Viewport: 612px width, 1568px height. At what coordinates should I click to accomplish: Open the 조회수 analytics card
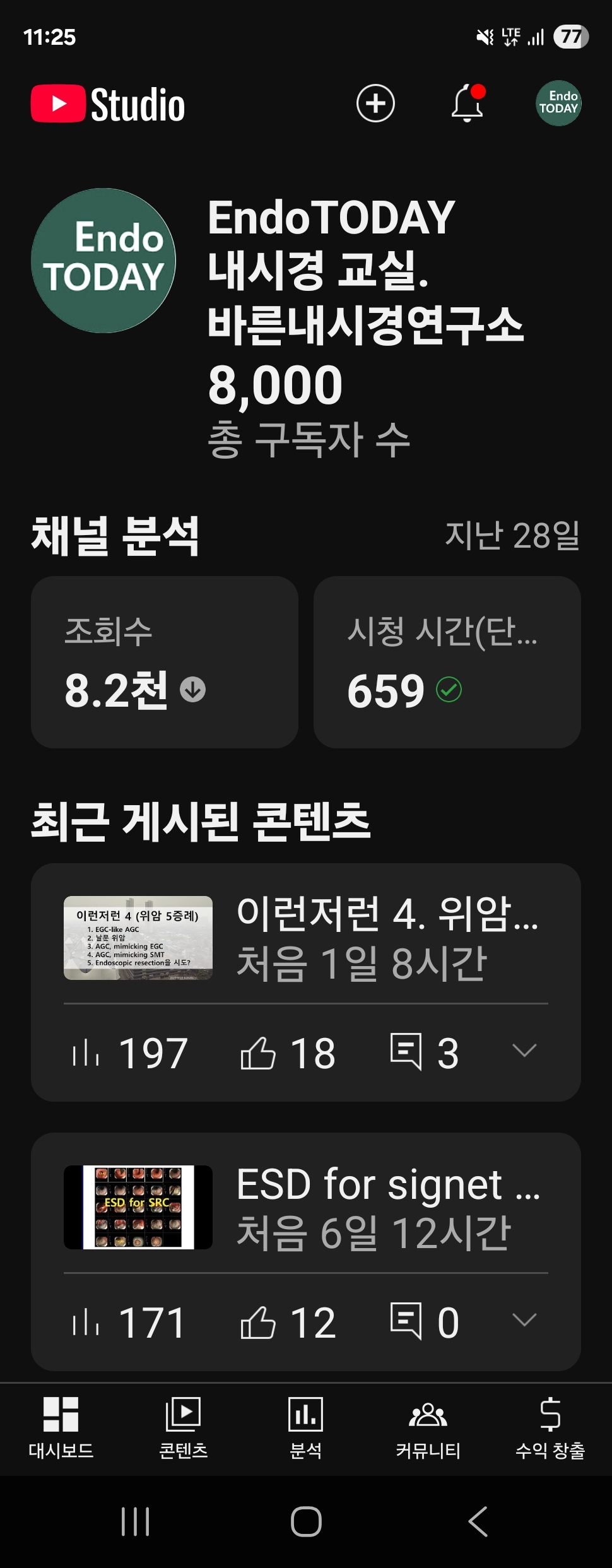[164, 662]
